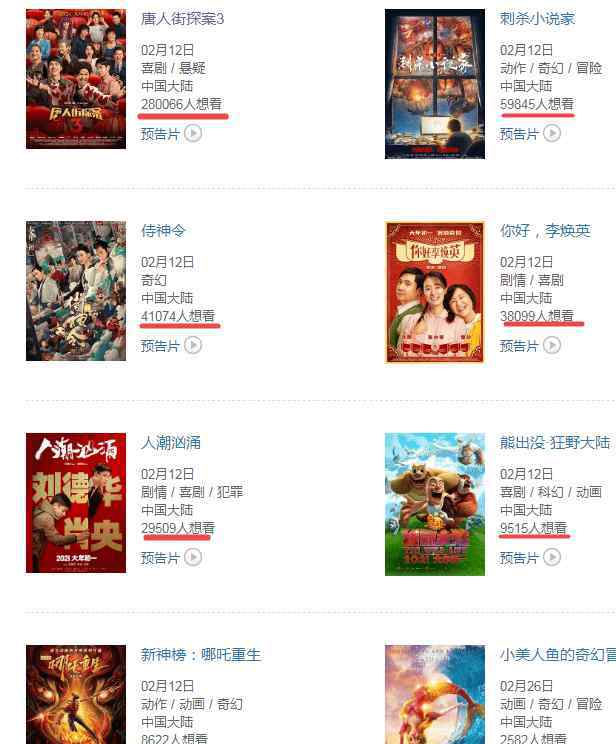This screenshot has height=744, width=616.
Task: Open the 刺杀小说家 title link
Action: tap(537, 19)
